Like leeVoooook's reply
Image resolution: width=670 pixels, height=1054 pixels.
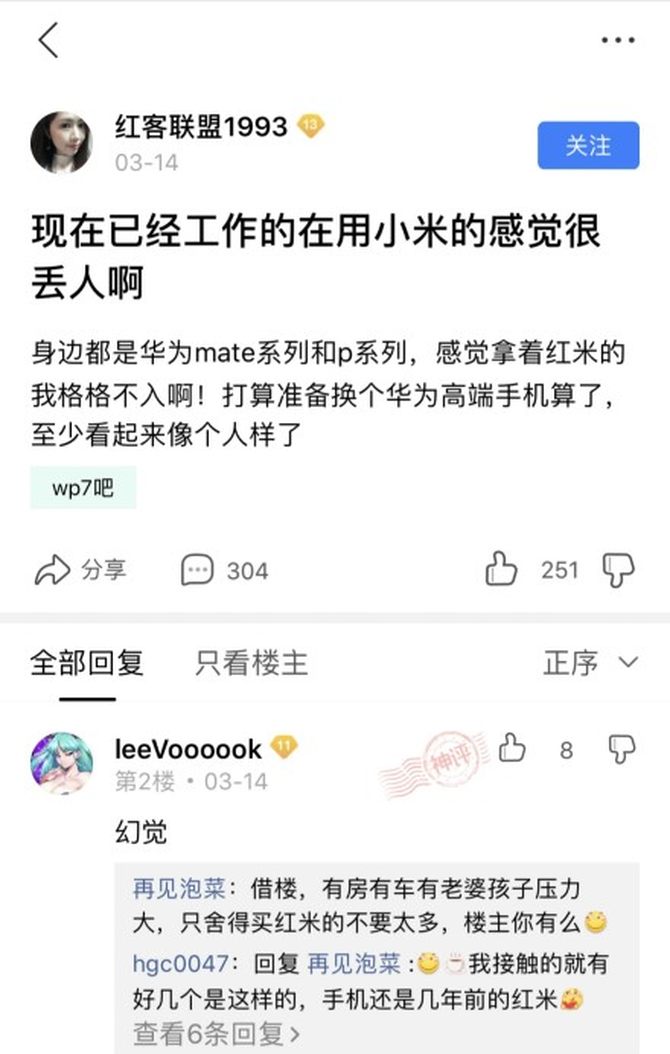[512, 748]
